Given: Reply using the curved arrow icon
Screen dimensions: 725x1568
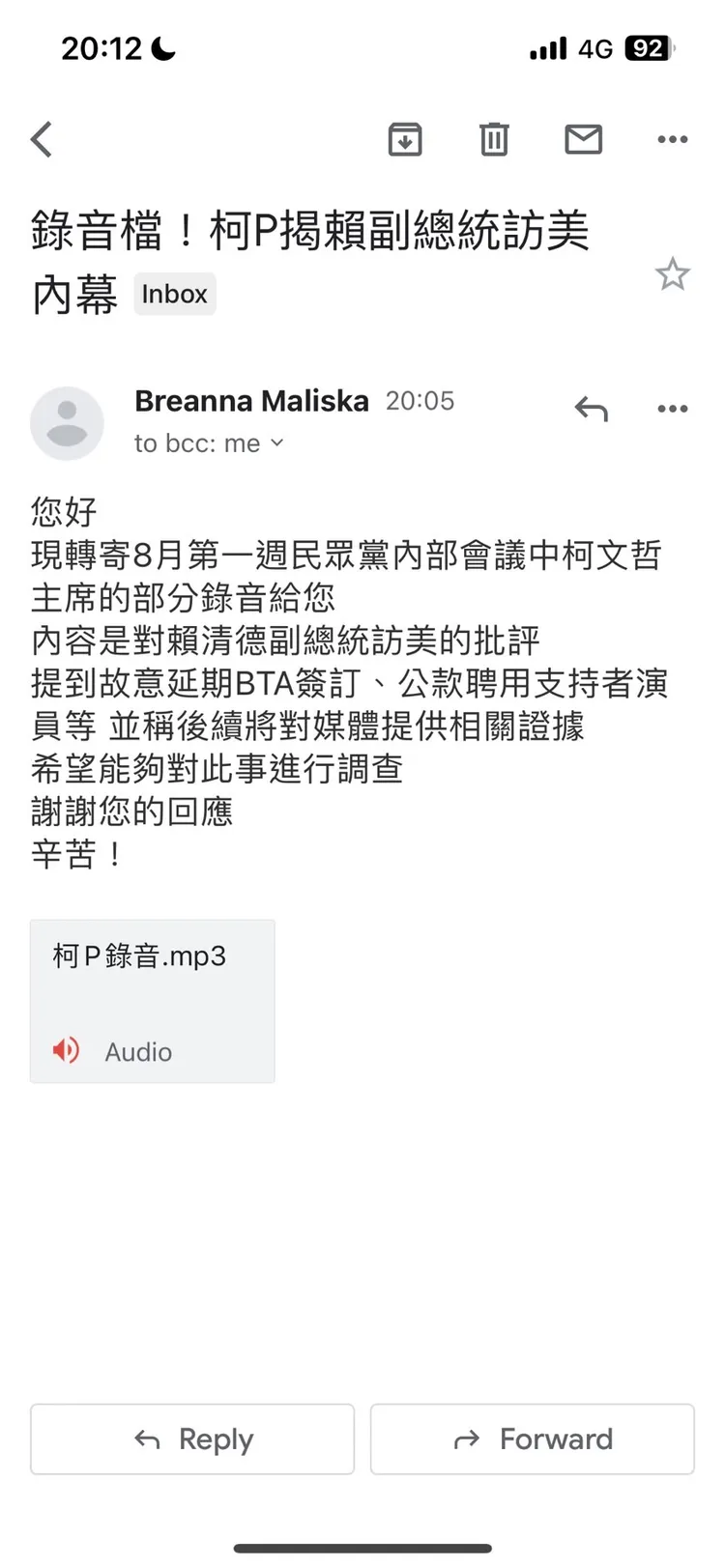Looking at the screenshot, I should [x=590, y=409].
